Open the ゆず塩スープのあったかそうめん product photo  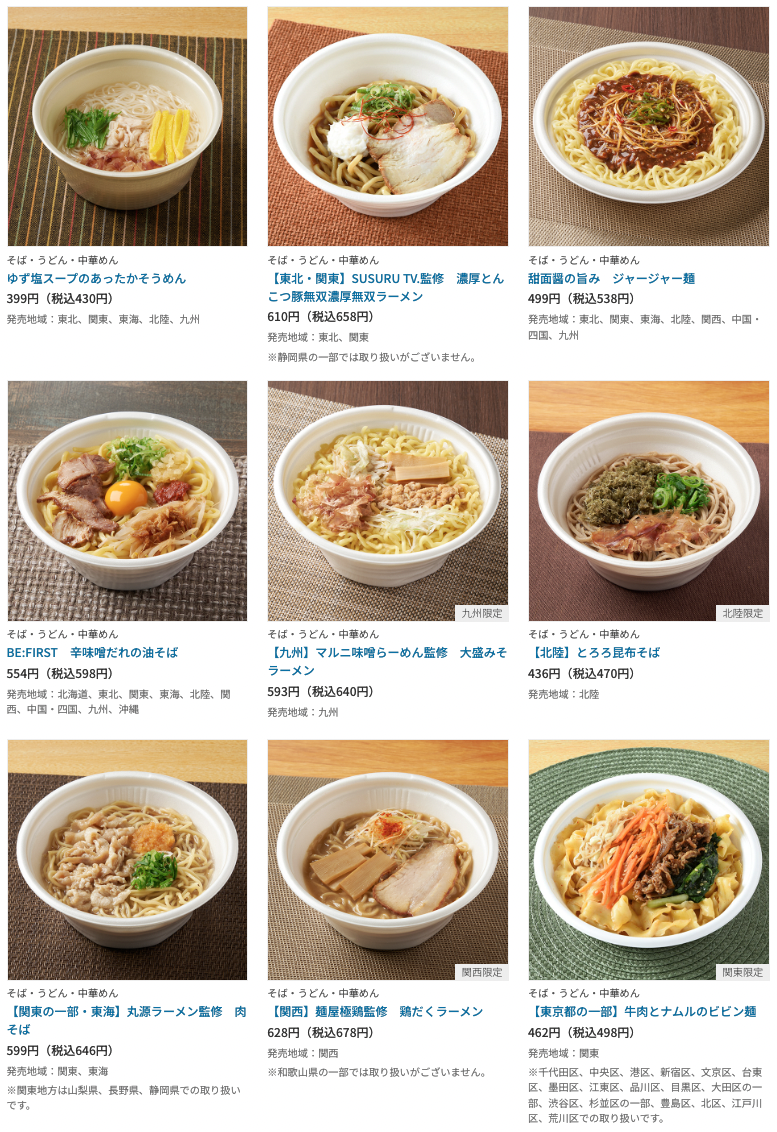[x=127, y=127]
